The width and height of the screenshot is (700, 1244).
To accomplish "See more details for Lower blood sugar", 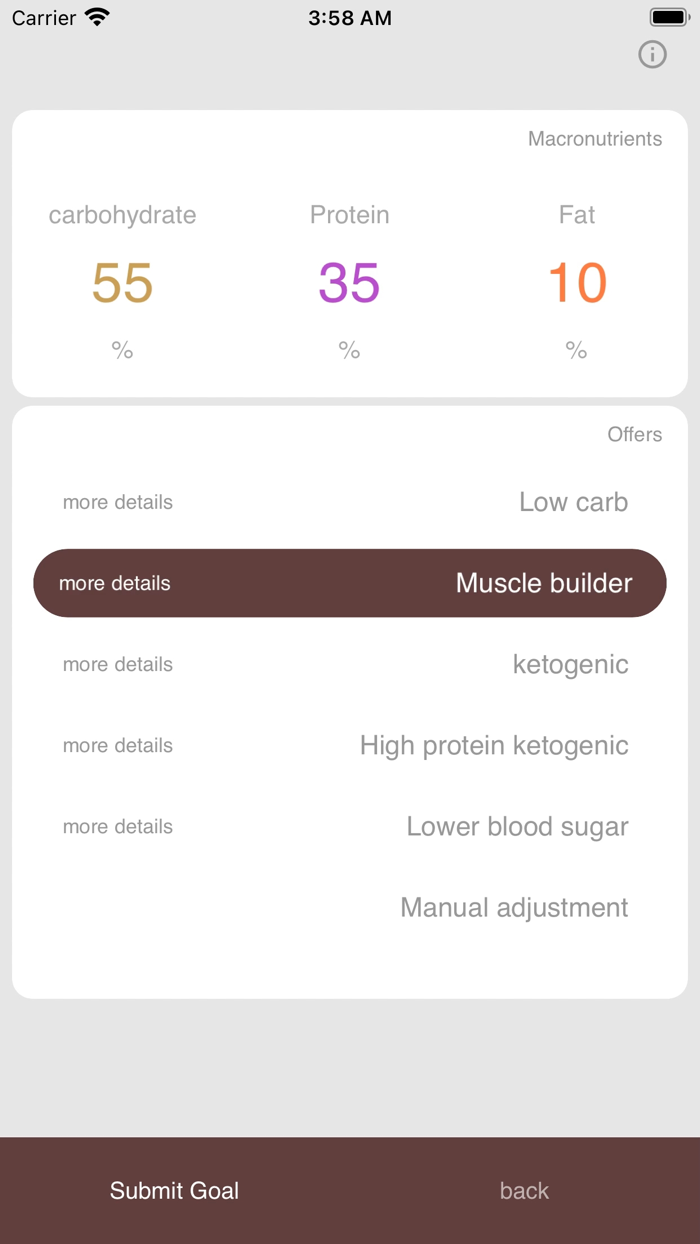I will 118,827.
